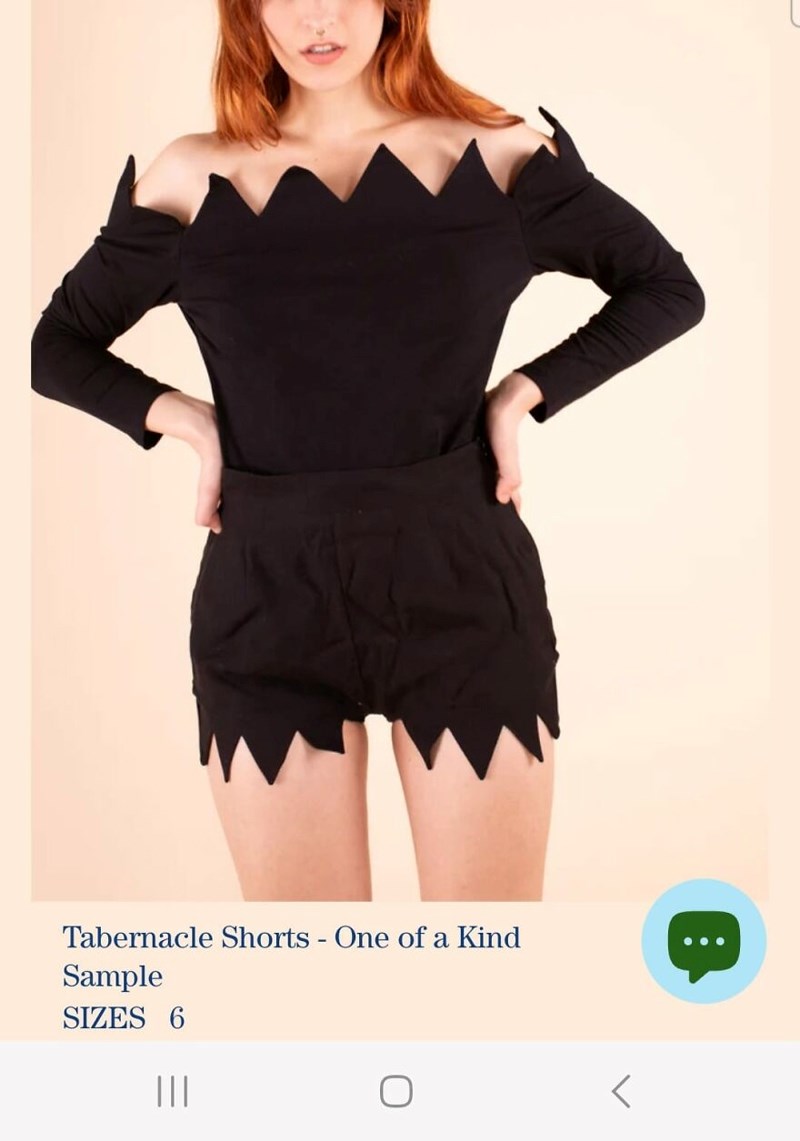Show recent apps
Image resolution: width=800 pixels, height=1141 pixels.
coord(173,1091)
